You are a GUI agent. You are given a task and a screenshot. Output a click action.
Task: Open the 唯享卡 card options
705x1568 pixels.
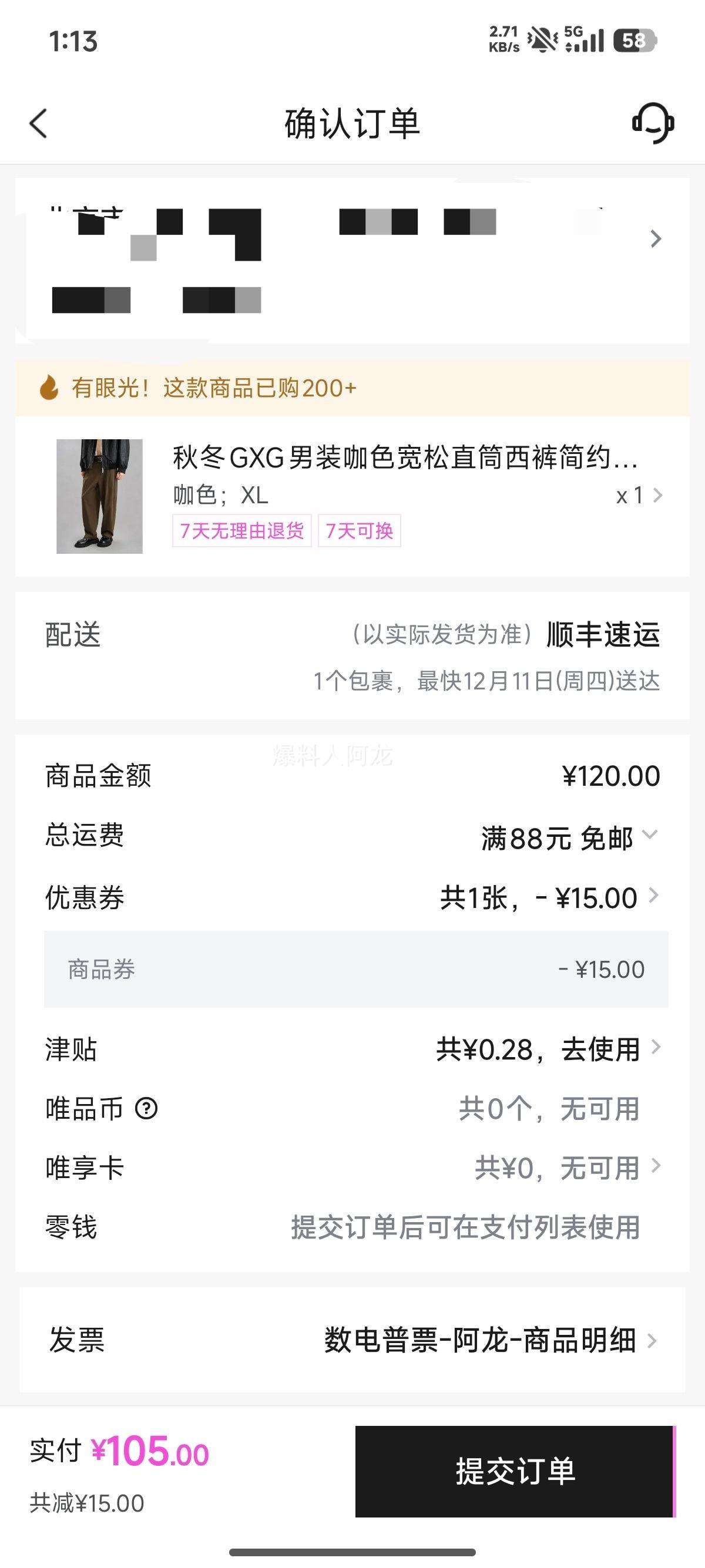point(566,1167)
